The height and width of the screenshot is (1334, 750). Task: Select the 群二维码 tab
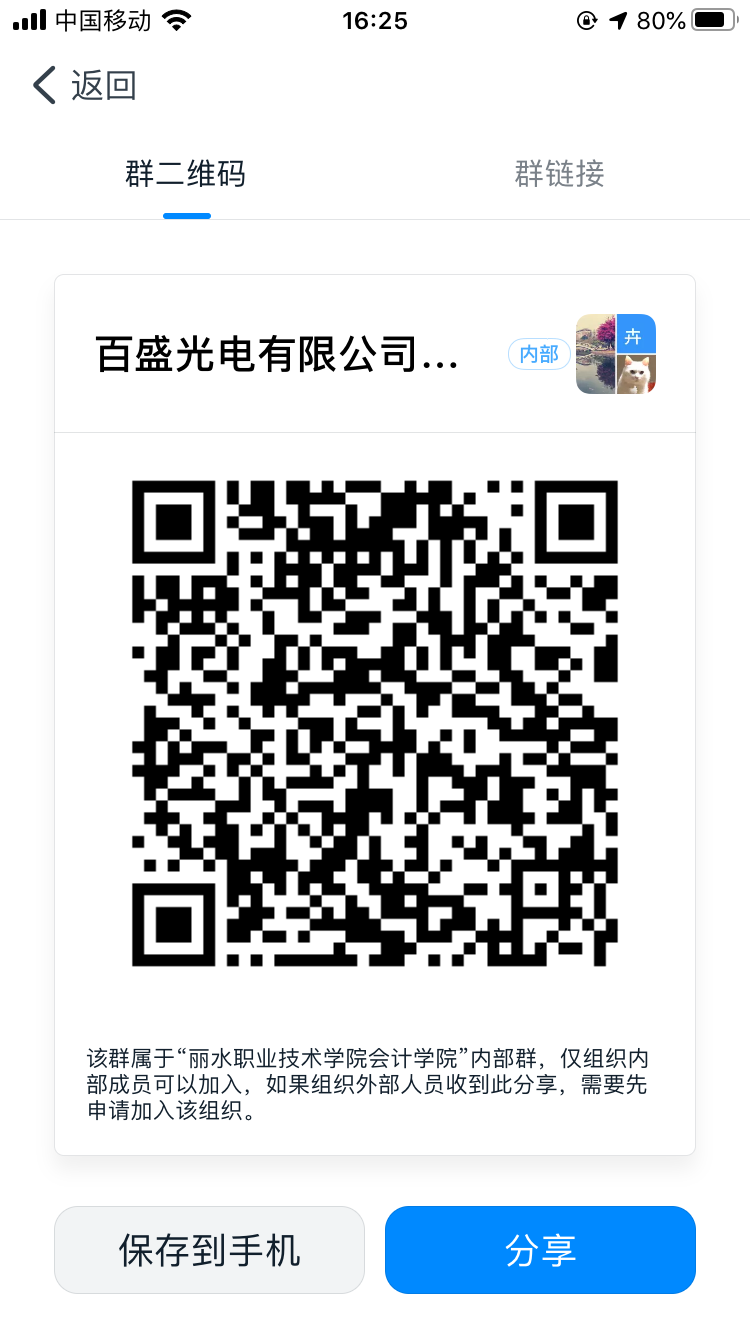(x=186, y=174)
